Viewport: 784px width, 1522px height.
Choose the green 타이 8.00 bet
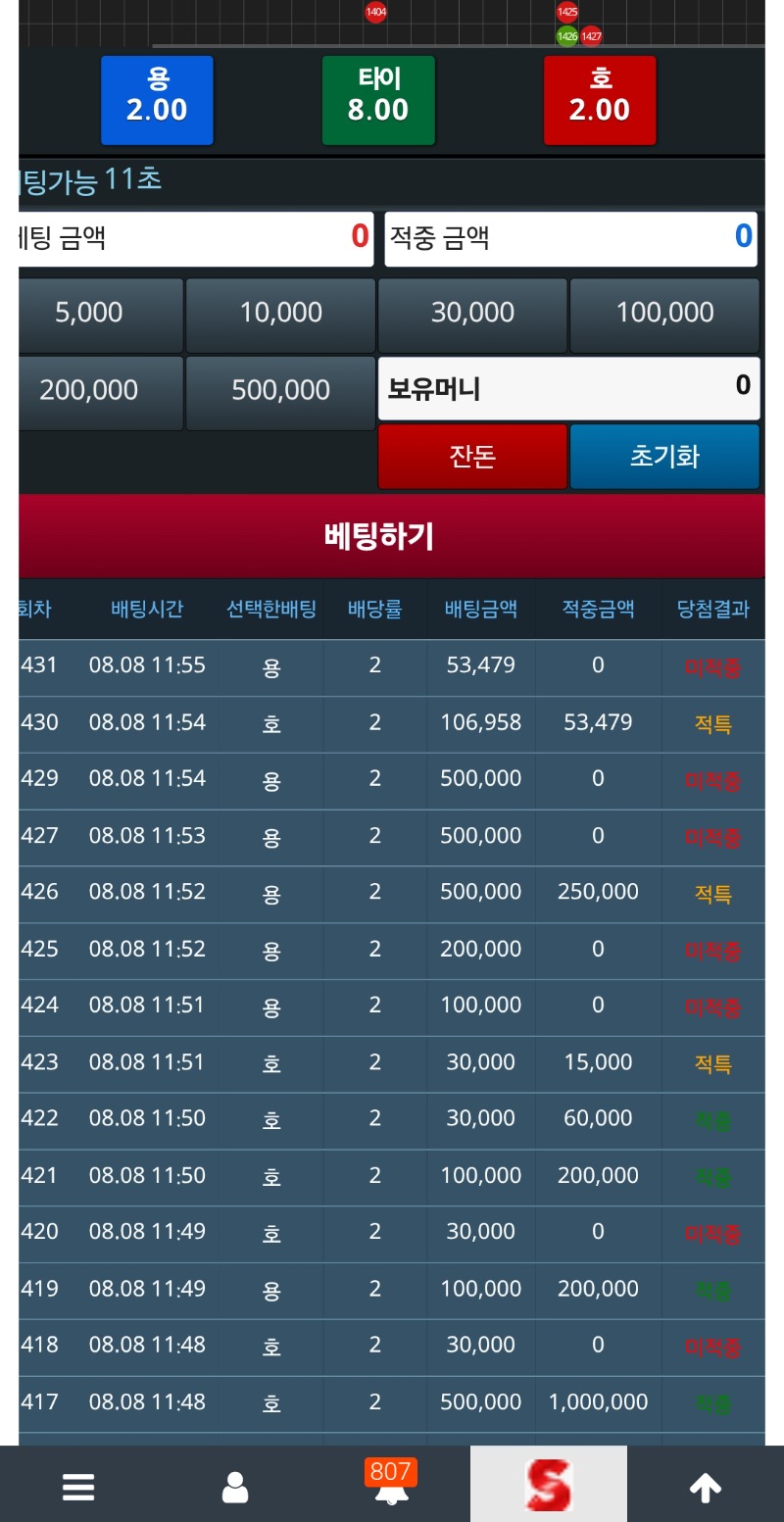pyautogui.click(x=378, y=100)
